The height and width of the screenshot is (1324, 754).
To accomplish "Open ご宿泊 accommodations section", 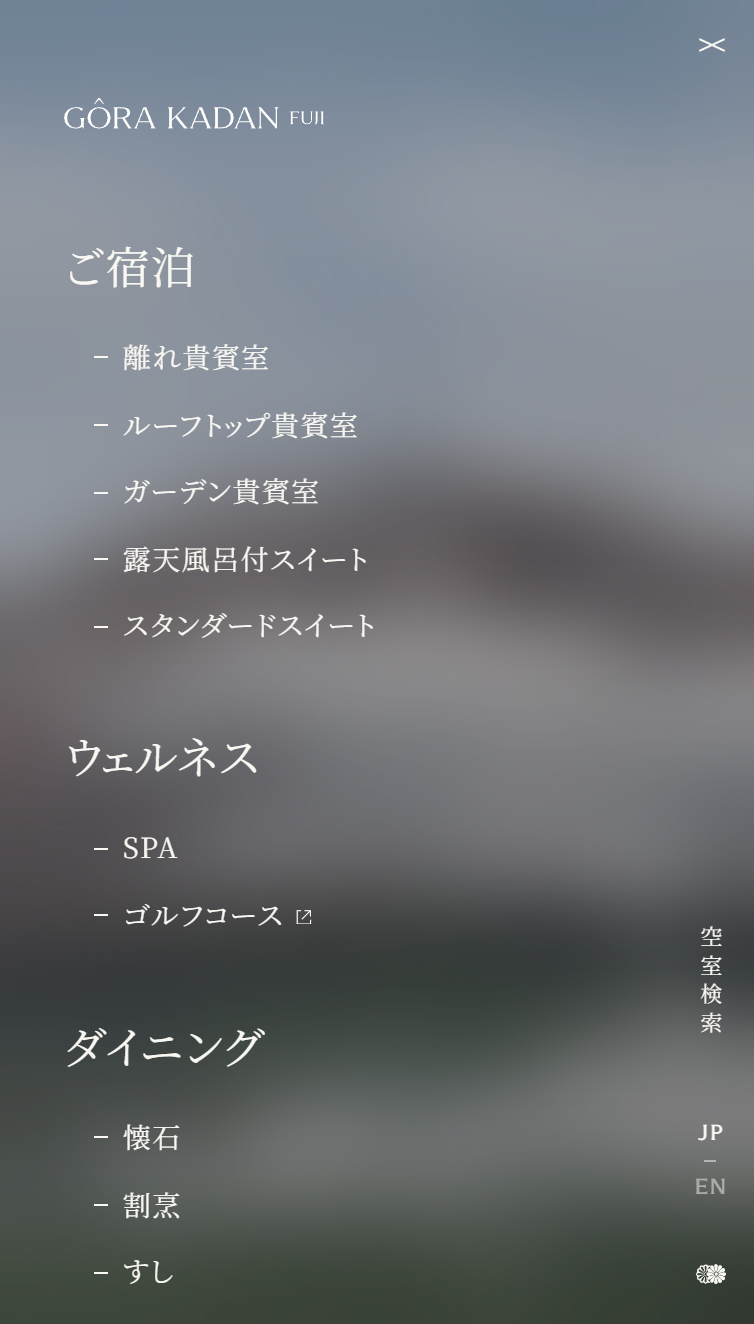I will pyautogui.click(x=130, y=268).
